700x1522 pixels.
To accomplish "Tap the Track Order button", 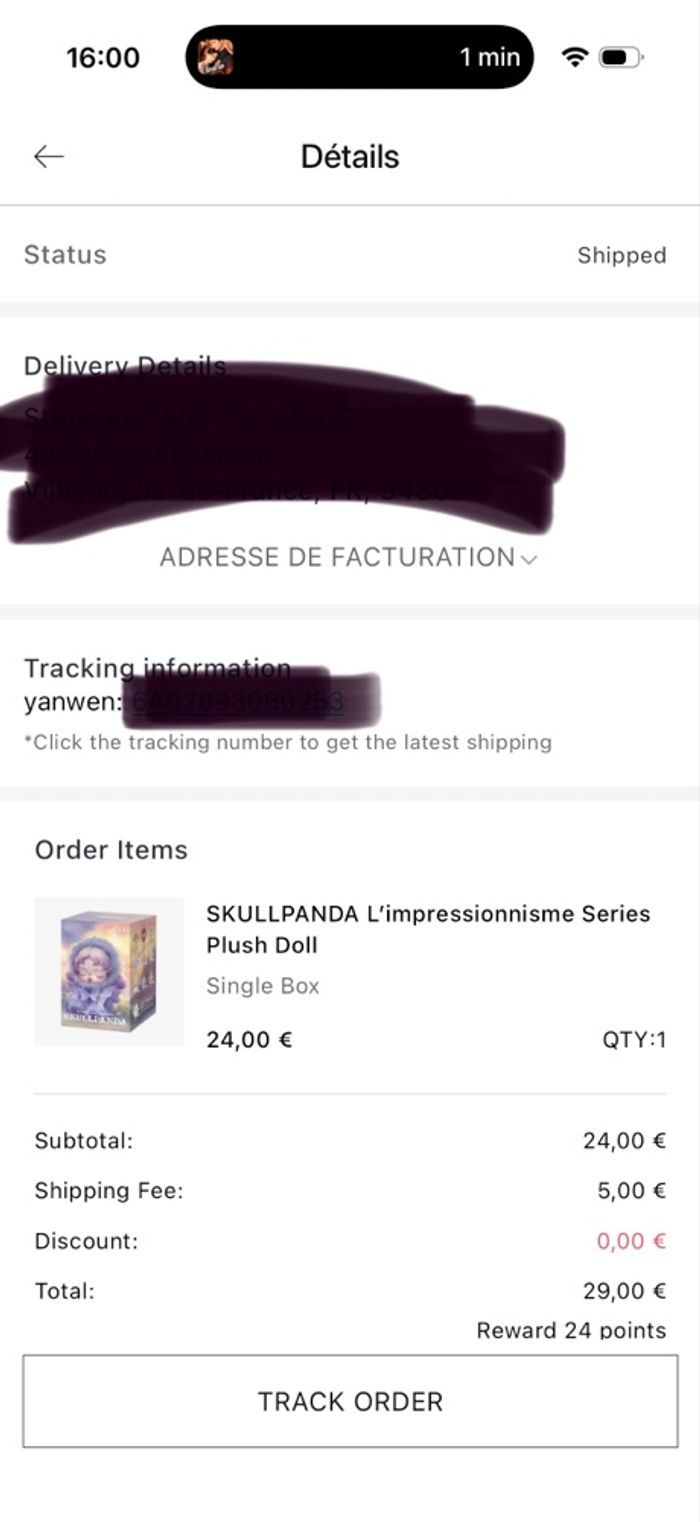I will click(x=350, y=1401).
